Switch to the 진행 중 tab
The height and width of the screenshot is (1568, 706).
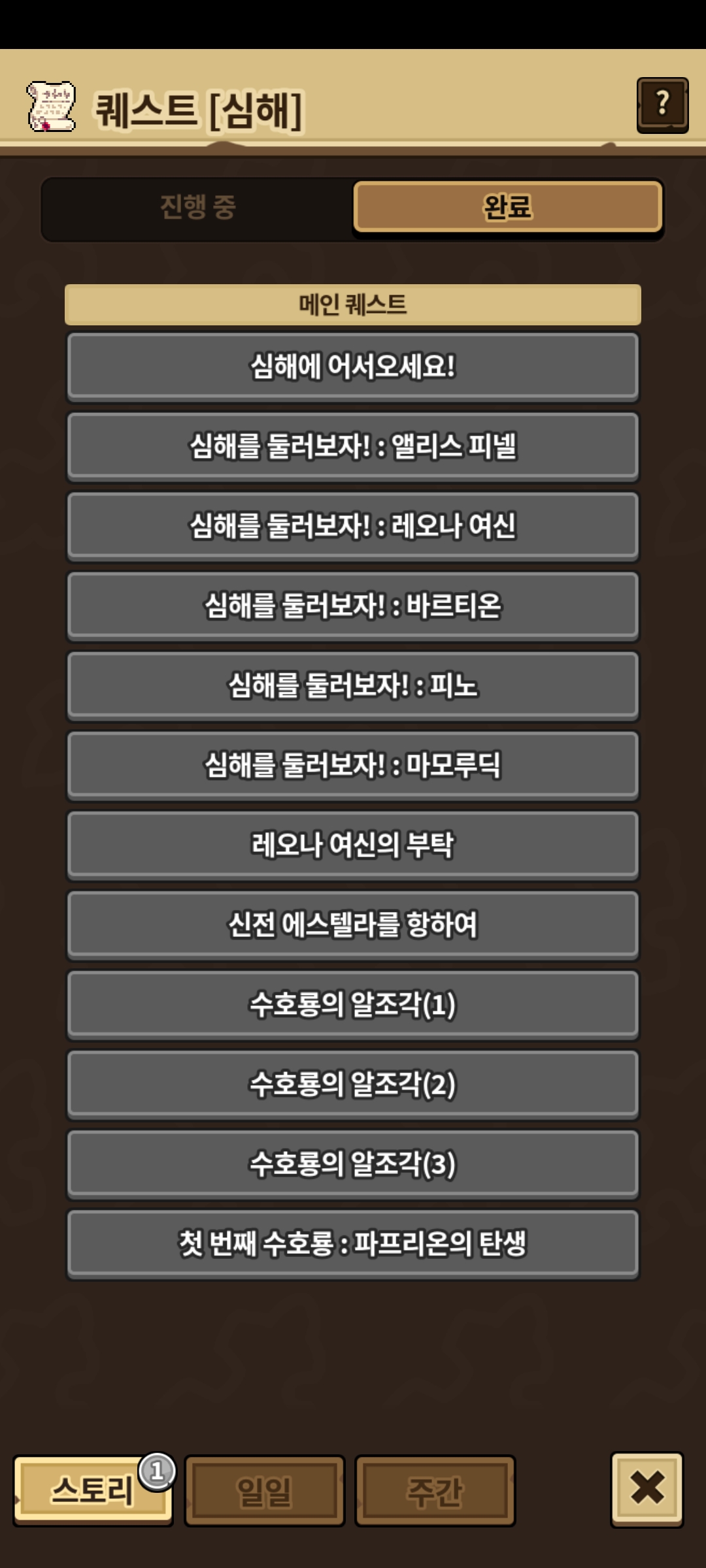tap(197, 207)
